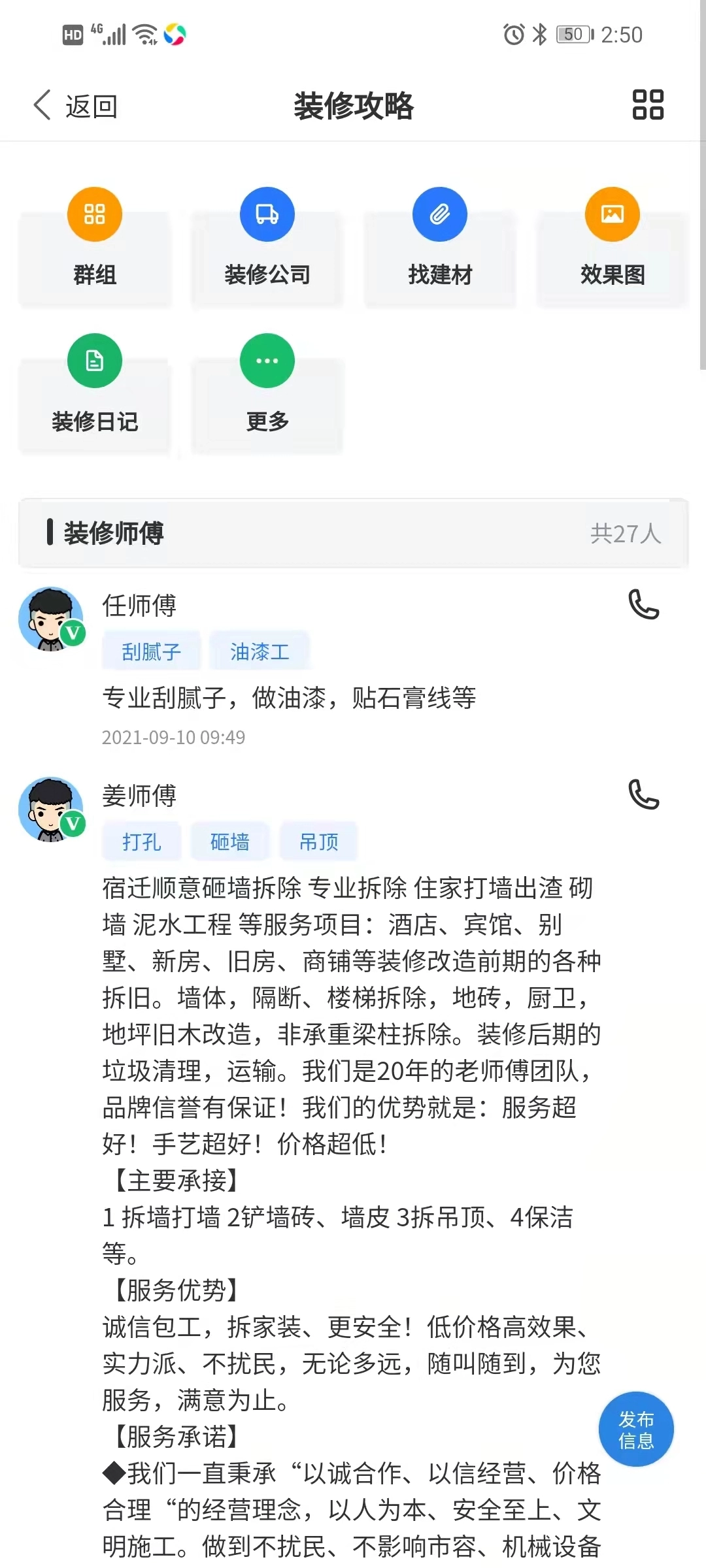Select the 打孔 tag under 姜师傅
Screen dimensions: 706x1568
(141, 841)
